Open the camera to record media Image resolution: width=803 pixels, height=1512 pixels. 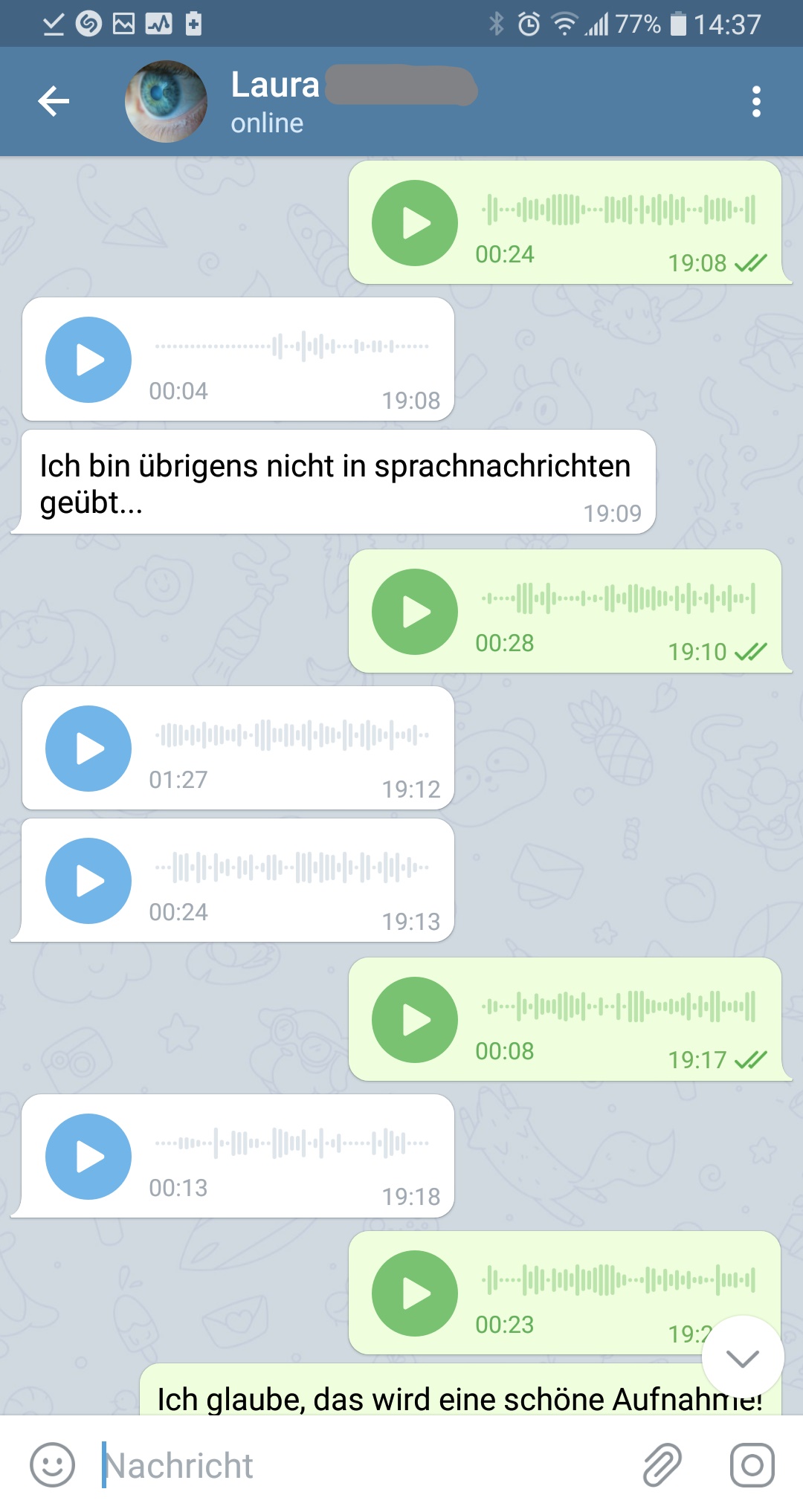(752, 1465)
